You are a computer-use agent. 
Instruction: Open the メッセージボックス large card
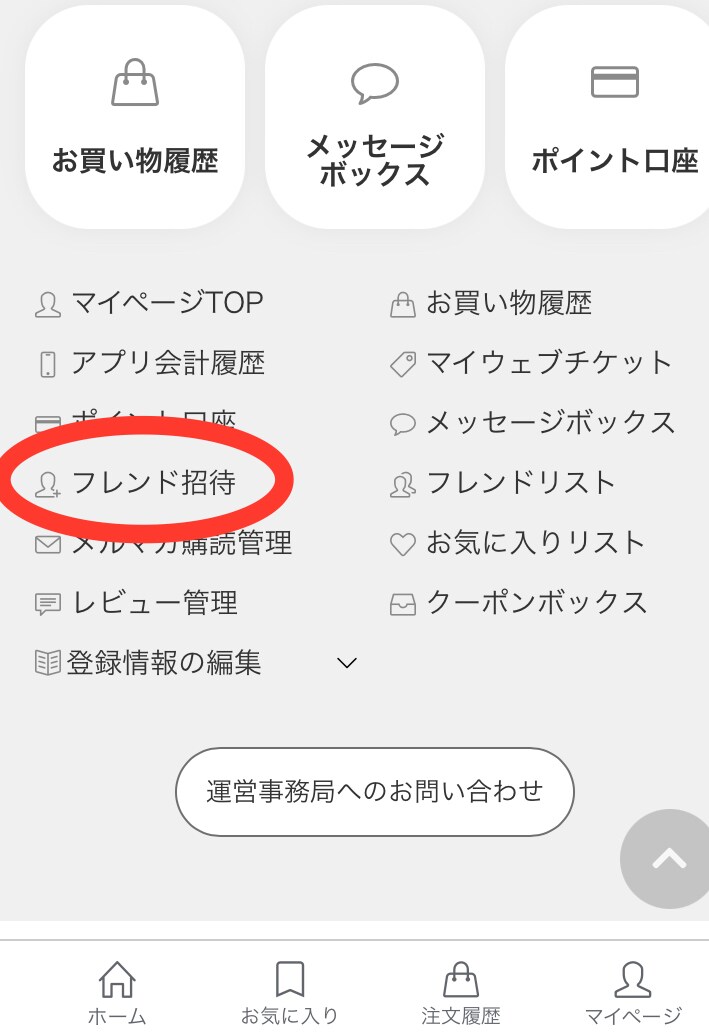(375, 118)
